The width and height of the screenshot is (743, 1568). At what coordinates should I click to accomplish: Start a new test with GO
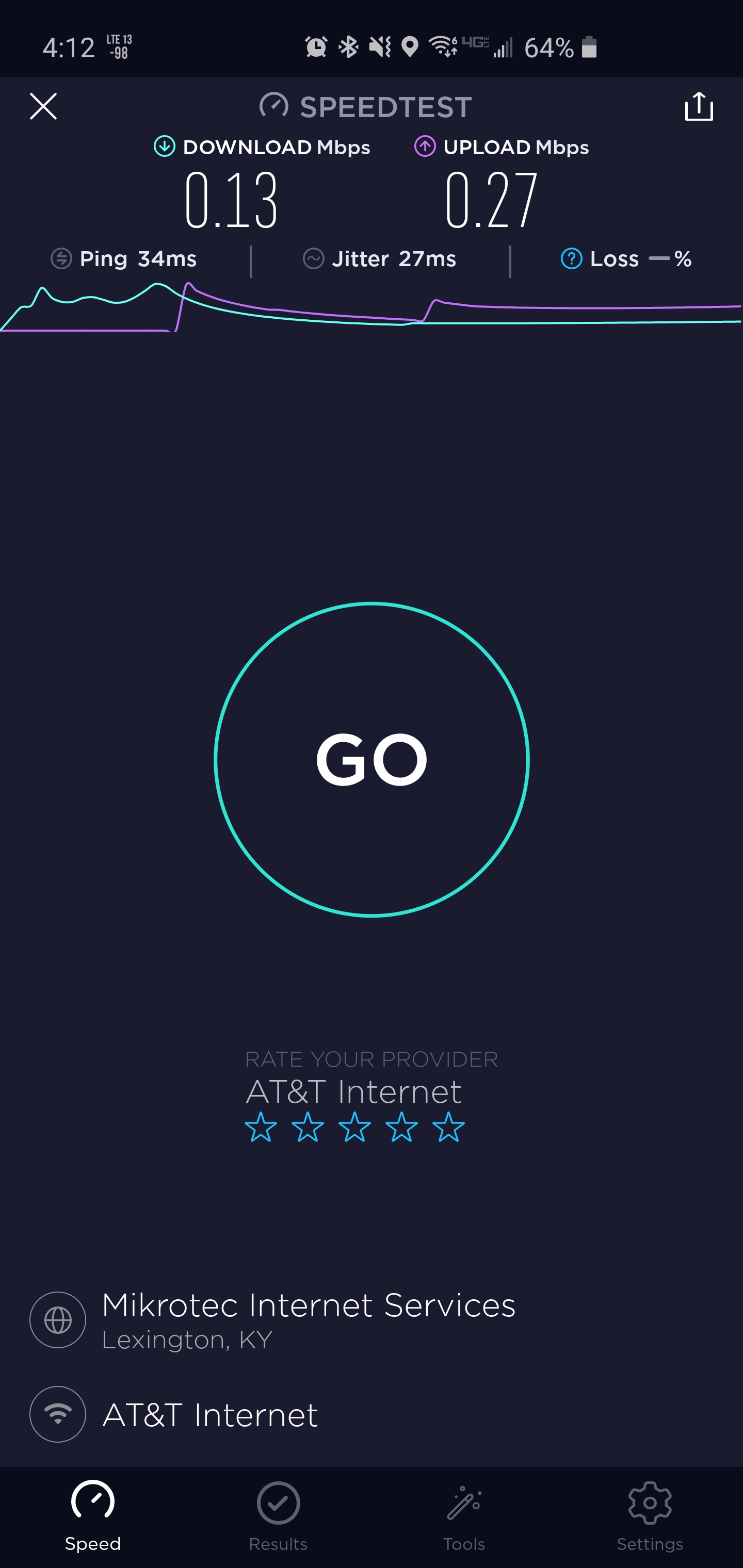pos(372,759)
